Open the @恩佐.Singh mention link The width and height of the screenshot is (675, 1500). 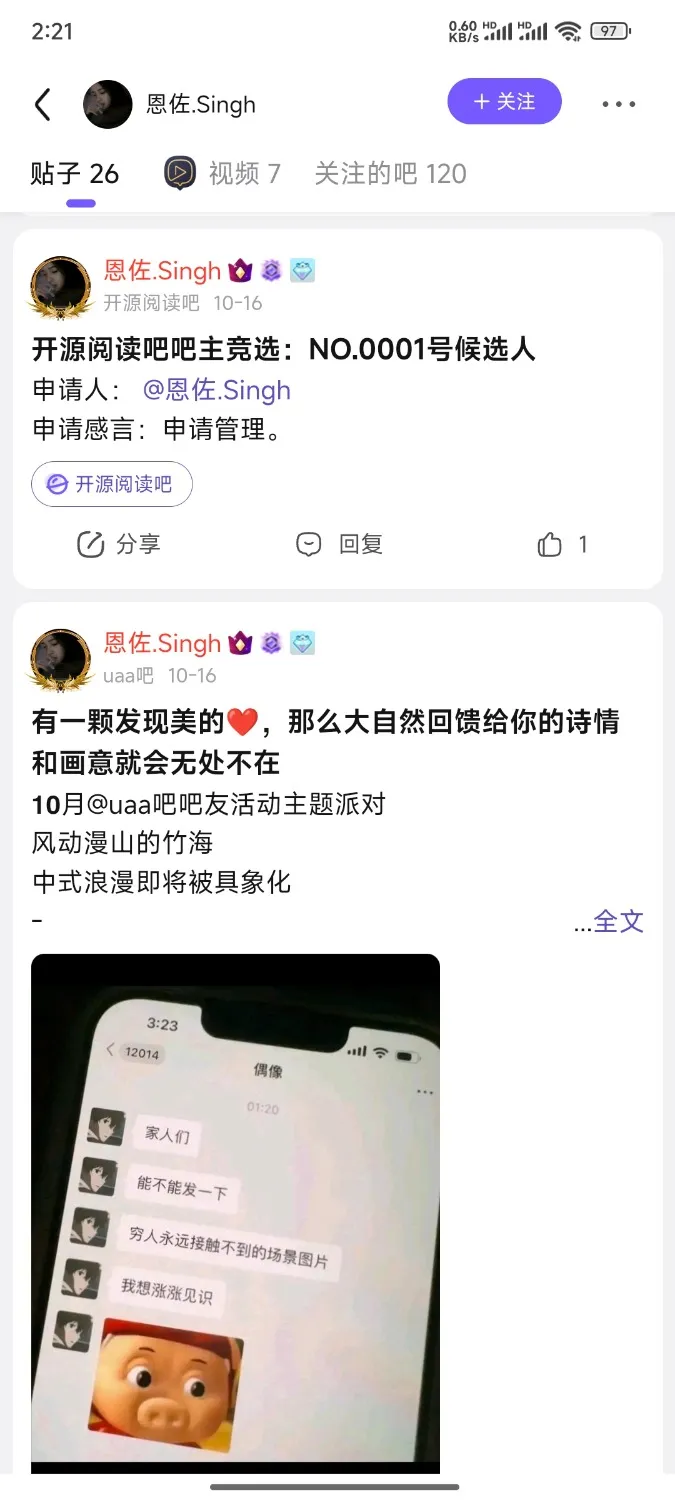[216, 390]
